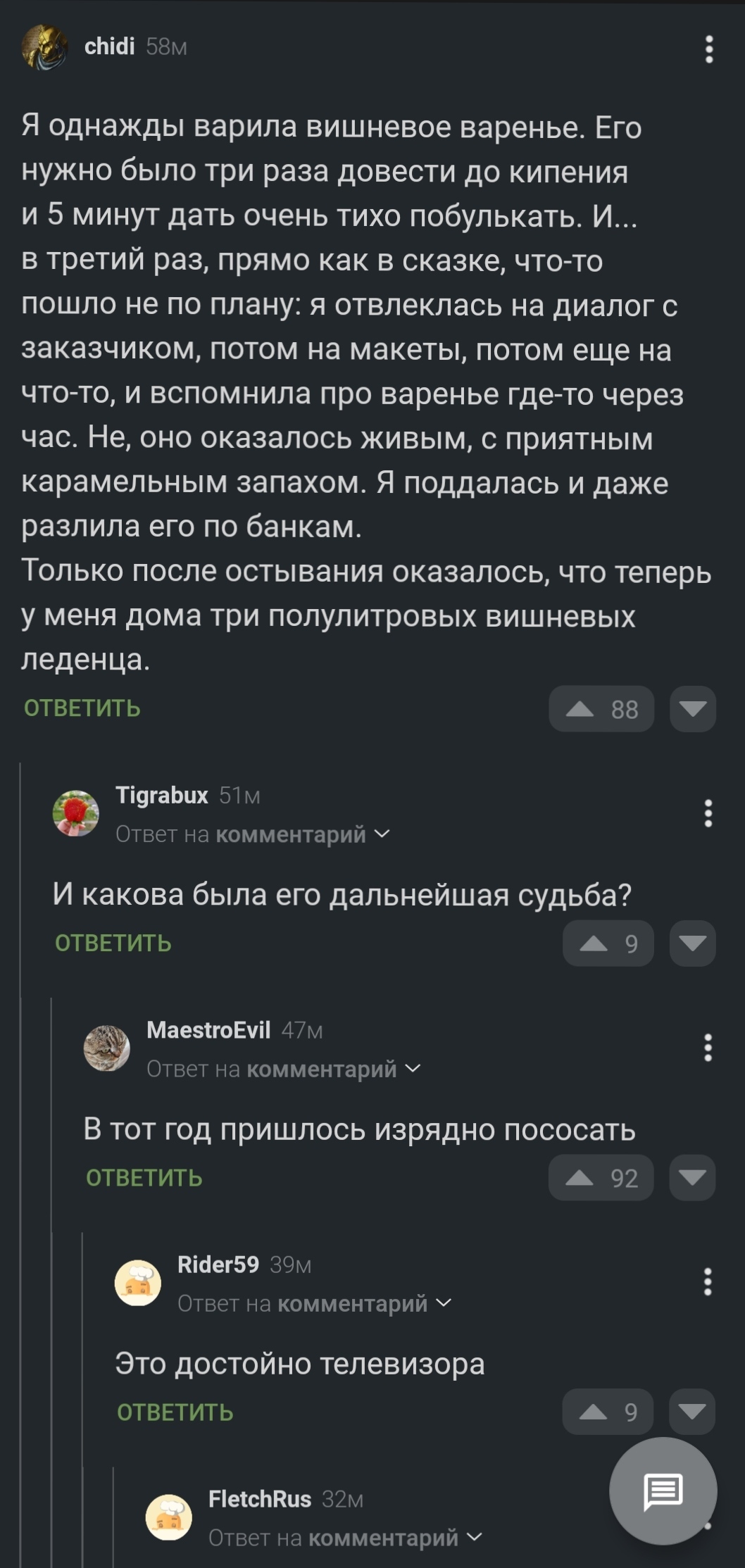The width and height of the screenshot is (745, 1568).
Task: Tap ОТВЕТИТЬ under Tigrabux's comment
Action: [x=113, y=943]
